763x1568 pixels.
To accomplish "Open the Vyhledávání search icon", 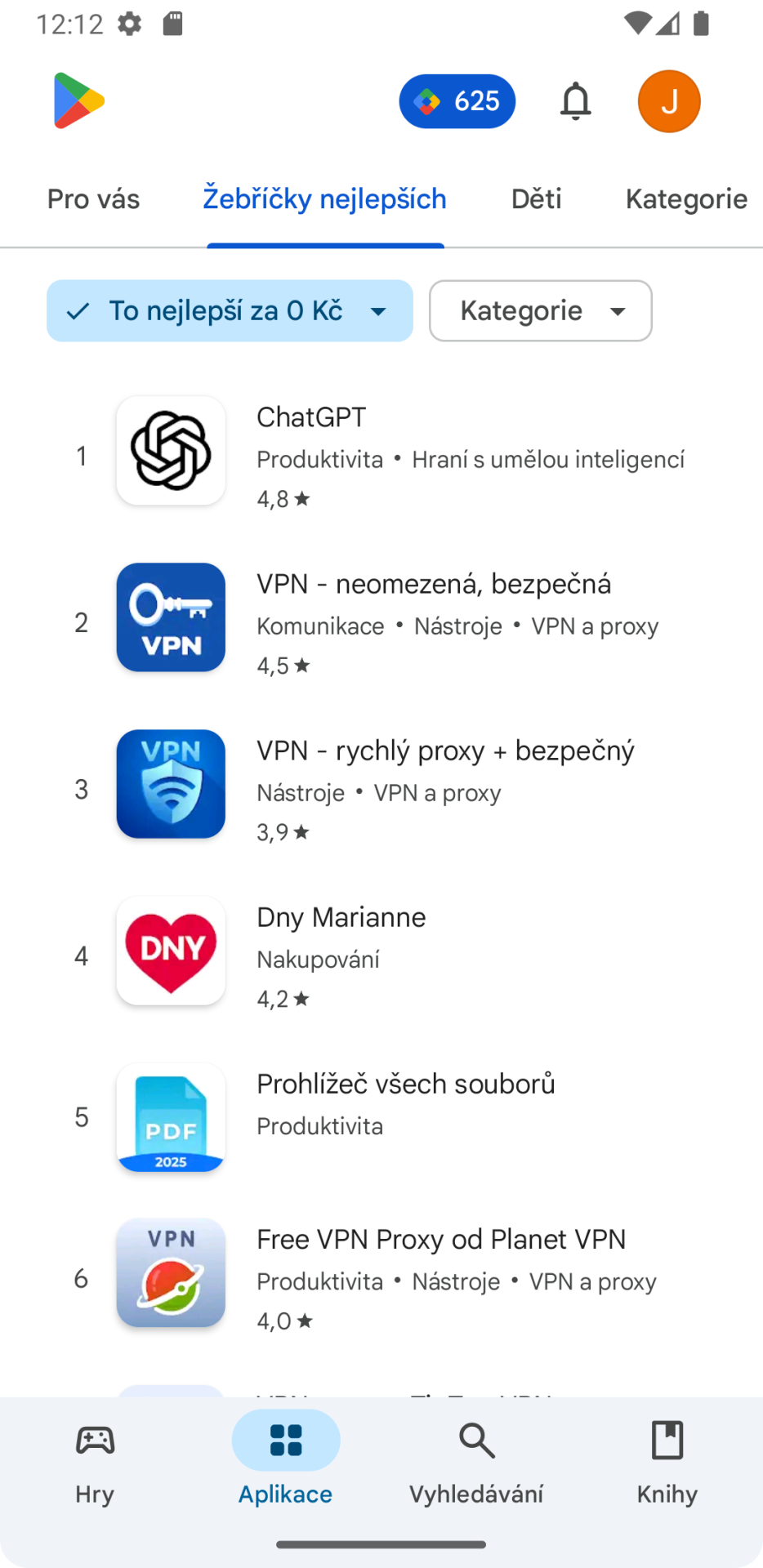I will coord(475,1439).
